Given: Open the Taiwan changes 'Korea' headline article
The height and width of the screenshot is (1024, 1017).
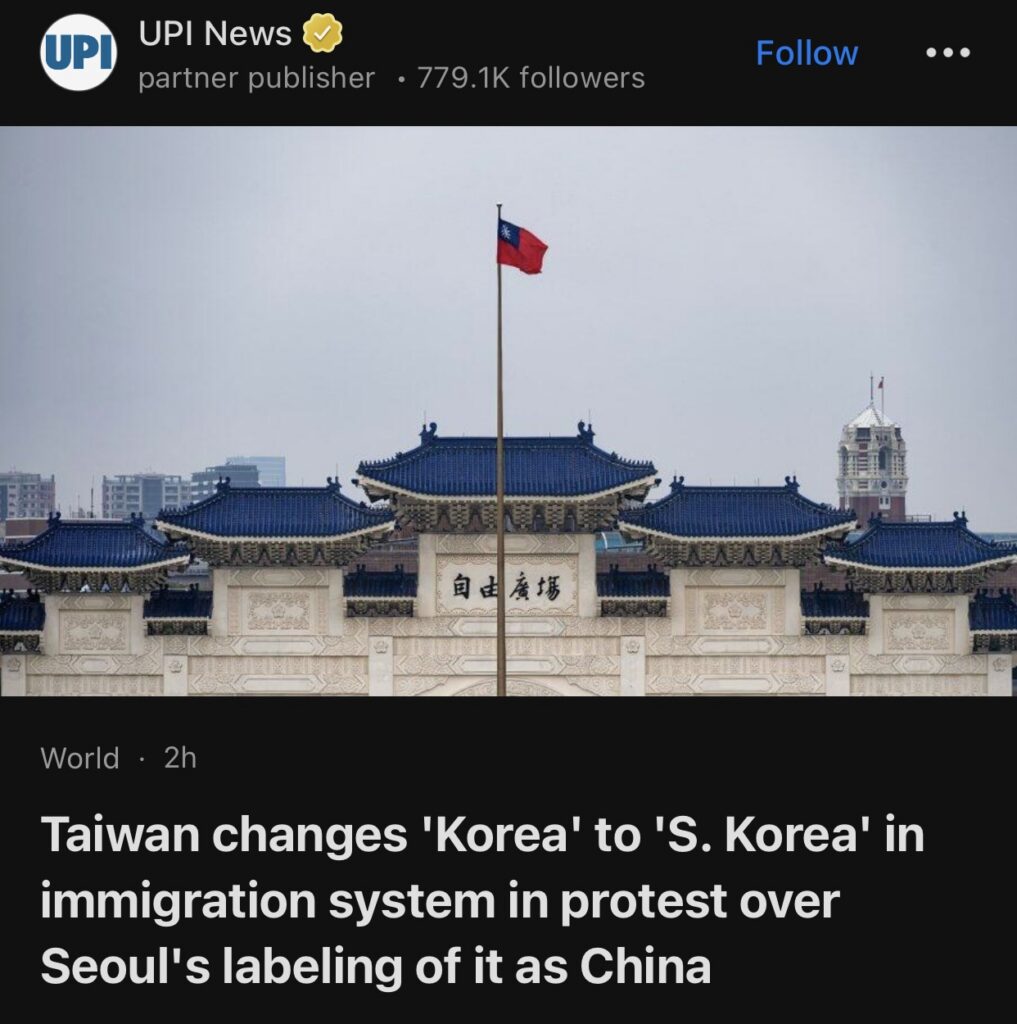Looking at the screenshot, I should [x=480, y=900].
